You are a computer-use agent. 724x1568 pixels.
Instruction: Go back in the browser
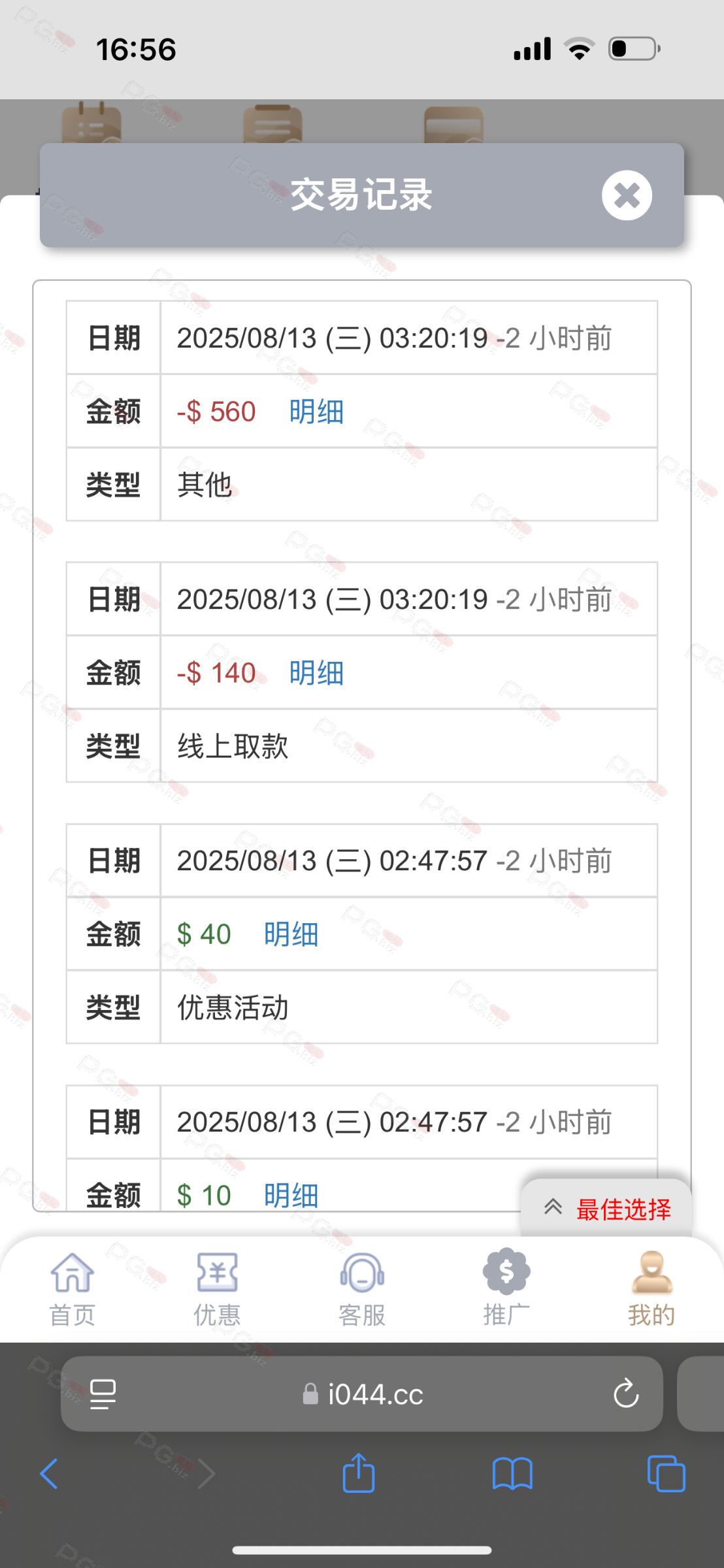click(50, 1474)
